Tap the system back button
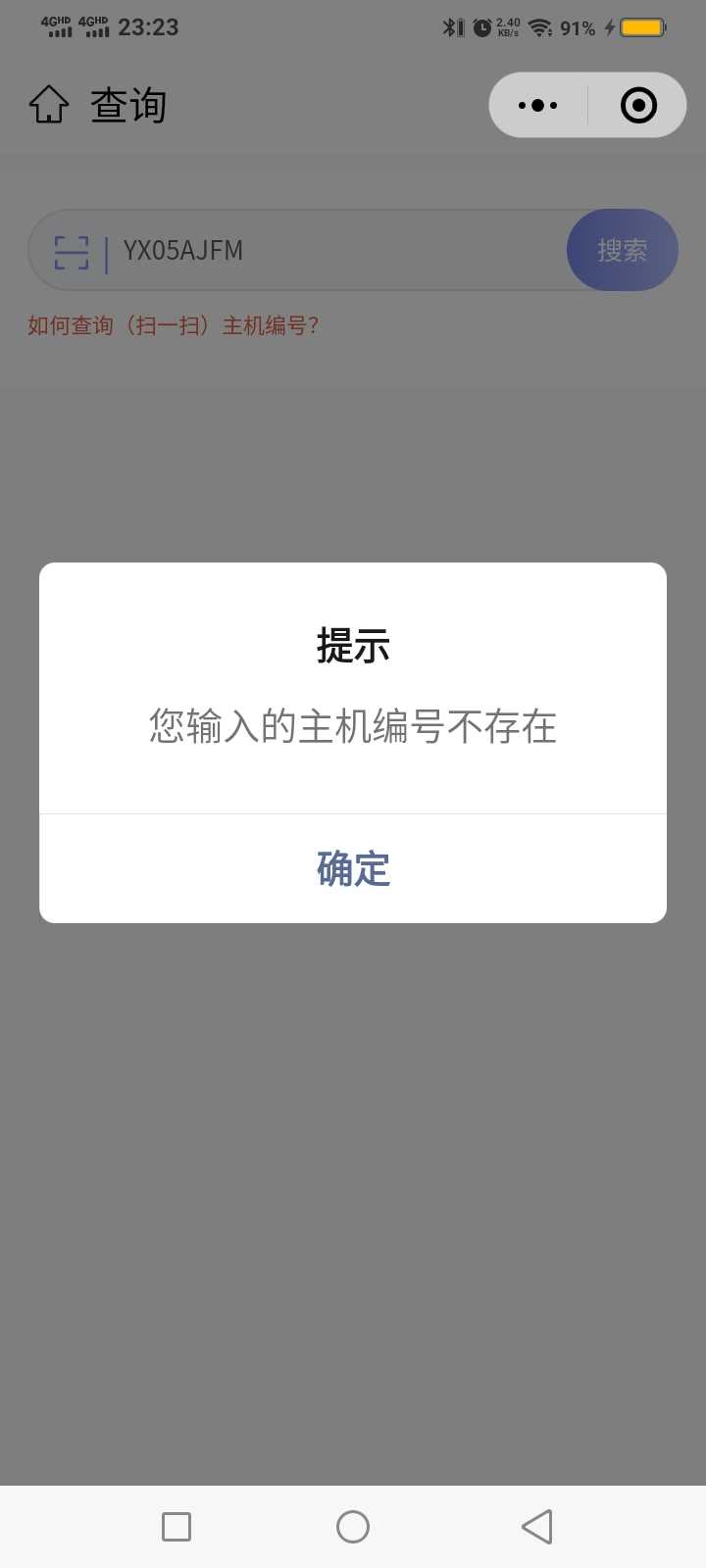706x1568 pixels. coord(537,1526)
